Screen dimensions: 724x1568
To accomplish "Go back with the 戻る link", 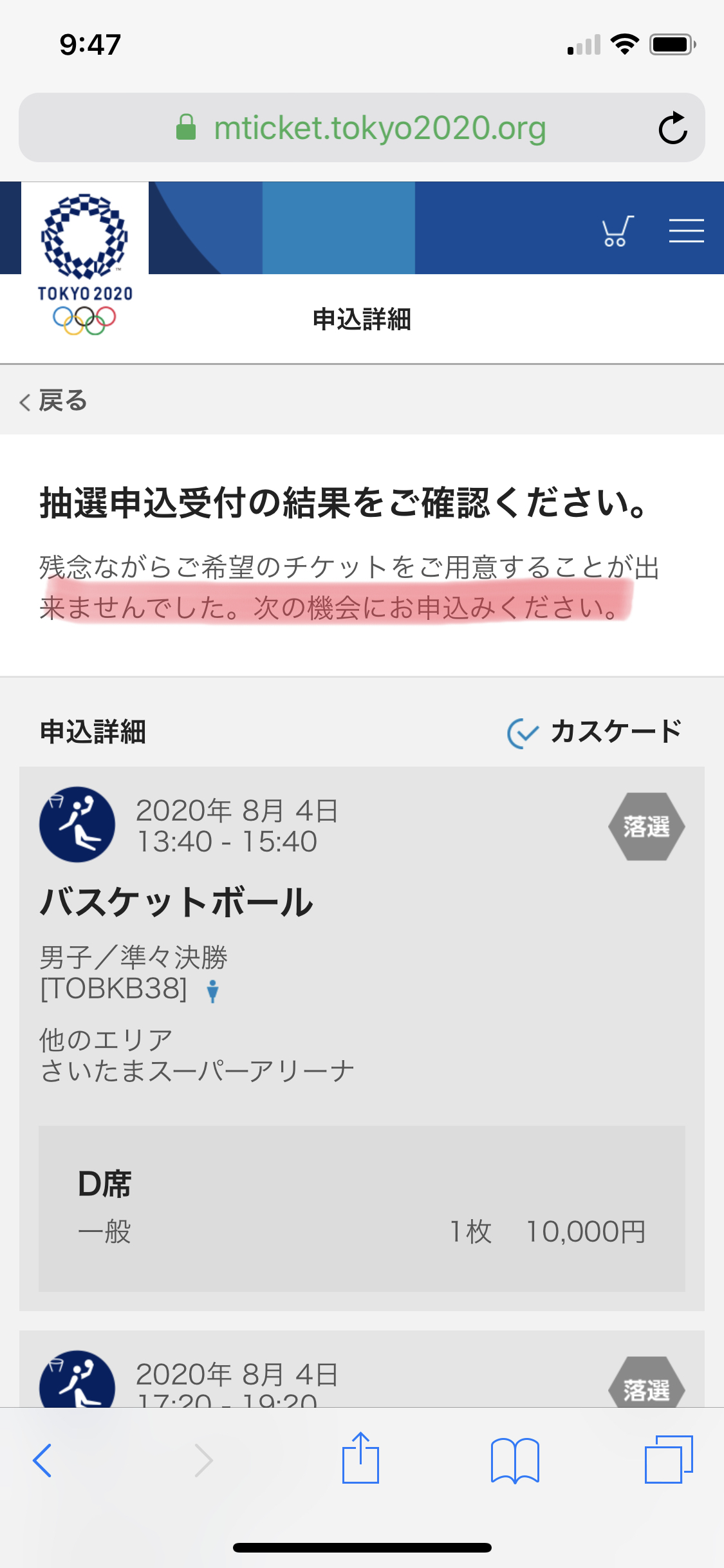I will (53, 400).
